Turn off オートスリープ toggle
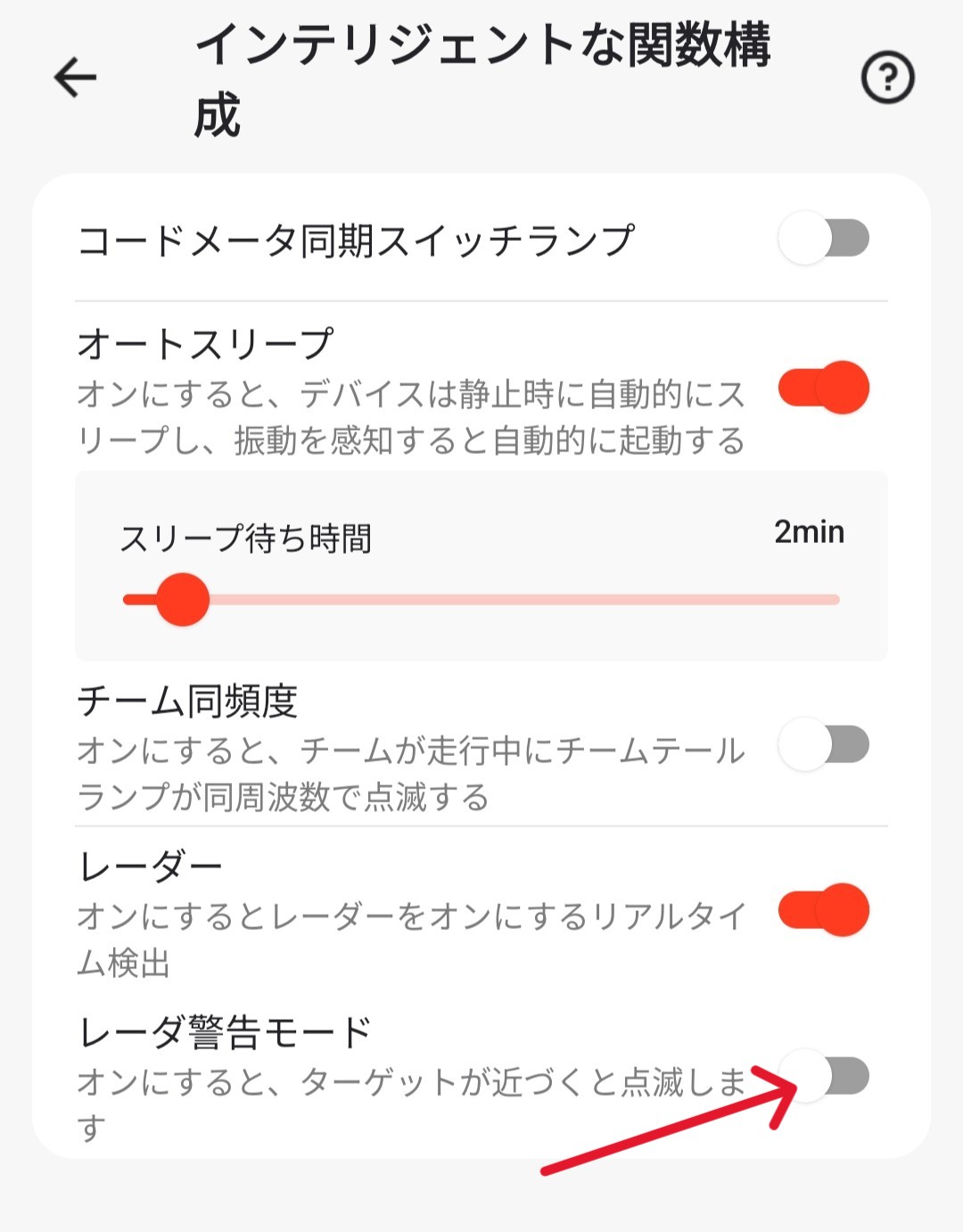The height and width of the screenshot is (1232, 963). point(824,388)
